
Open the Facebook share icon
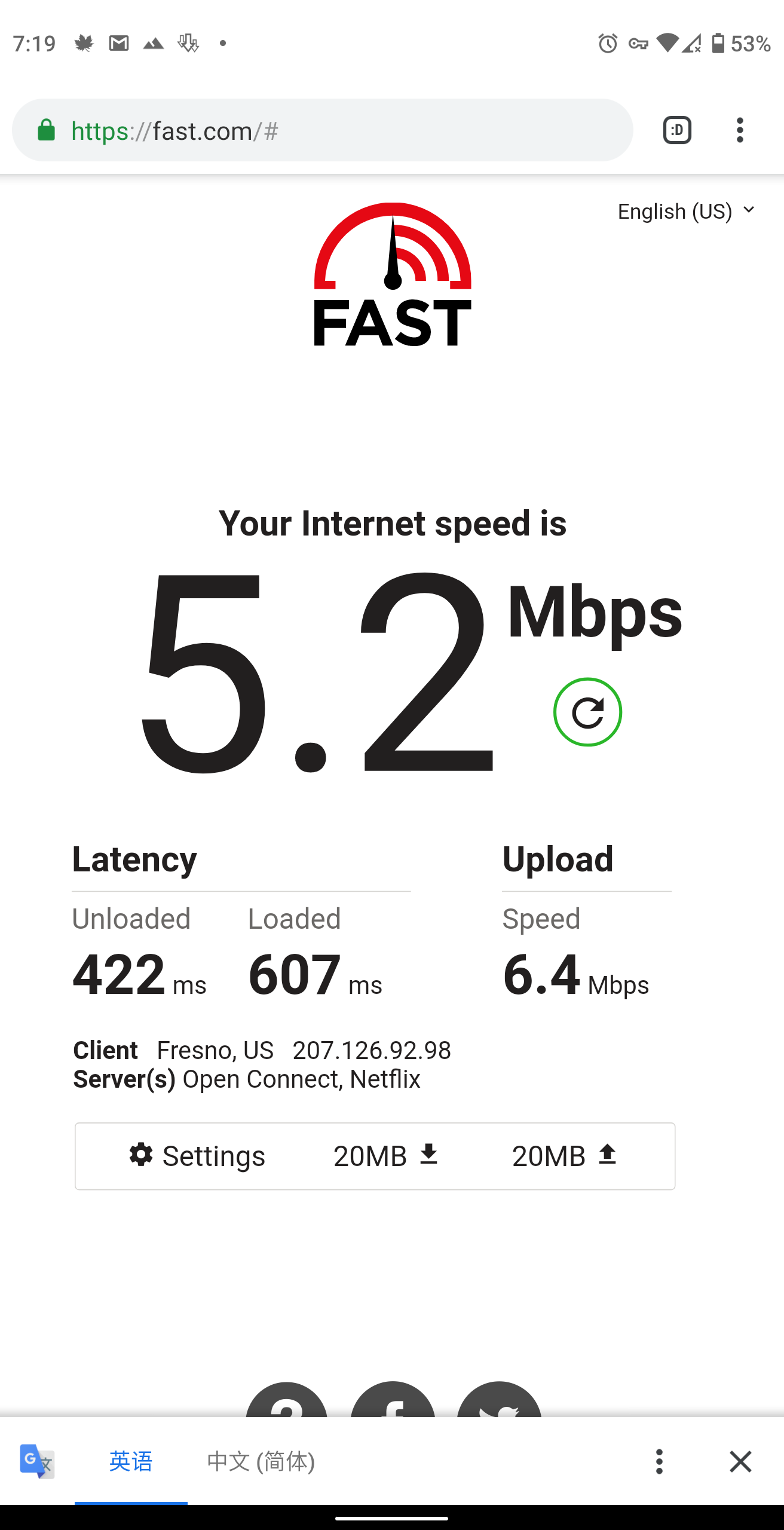(393, 1402)
